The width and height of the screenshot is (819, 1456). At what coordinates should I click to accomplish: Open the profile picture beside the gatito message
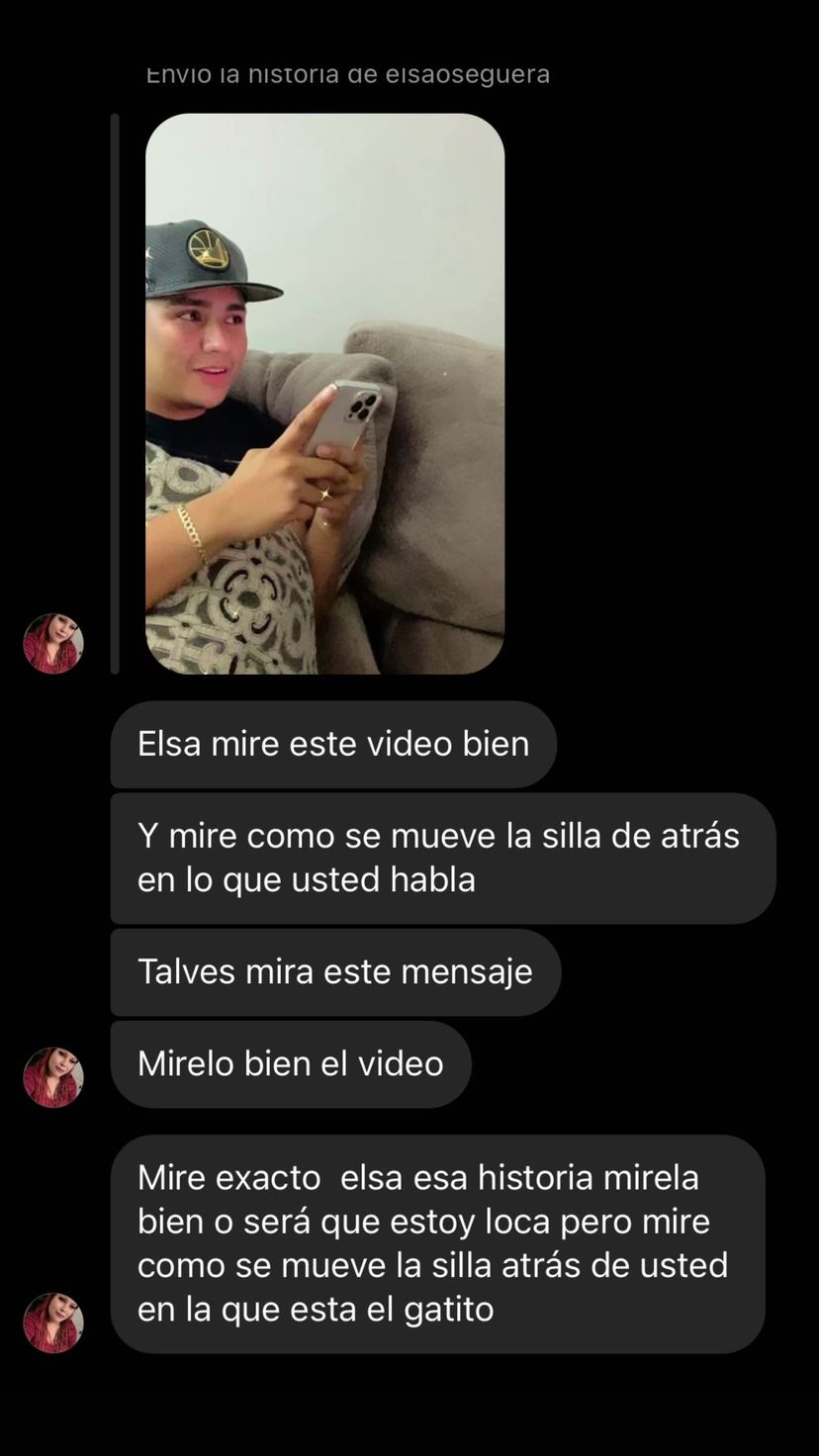point(53,1322)
